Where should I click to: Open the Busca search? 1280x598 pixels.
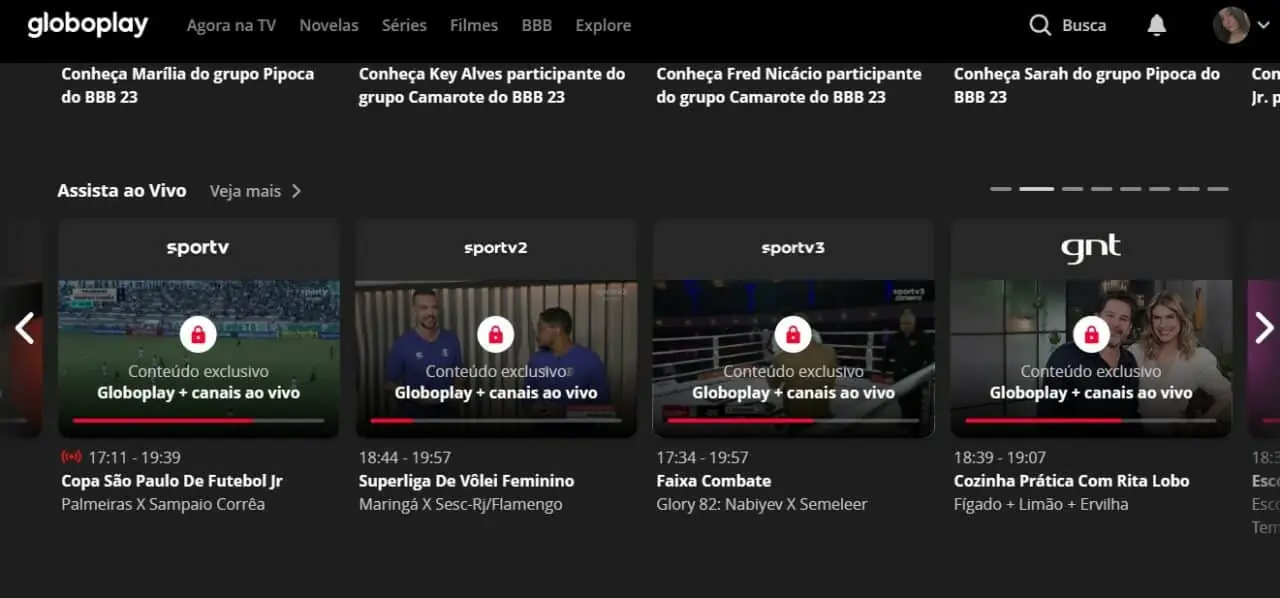coord(1067,25)
